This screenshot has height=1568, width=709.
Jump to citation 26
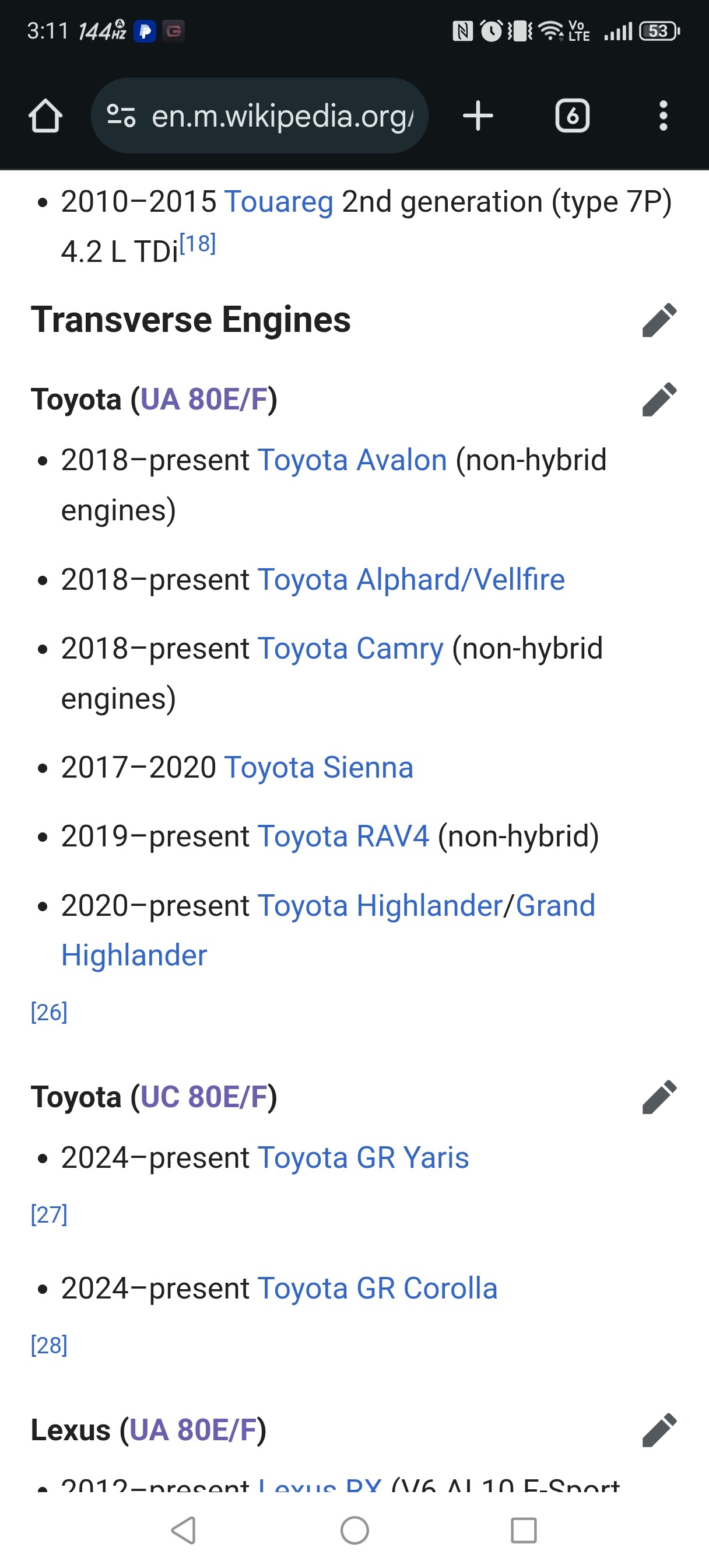pos(50,1012)
